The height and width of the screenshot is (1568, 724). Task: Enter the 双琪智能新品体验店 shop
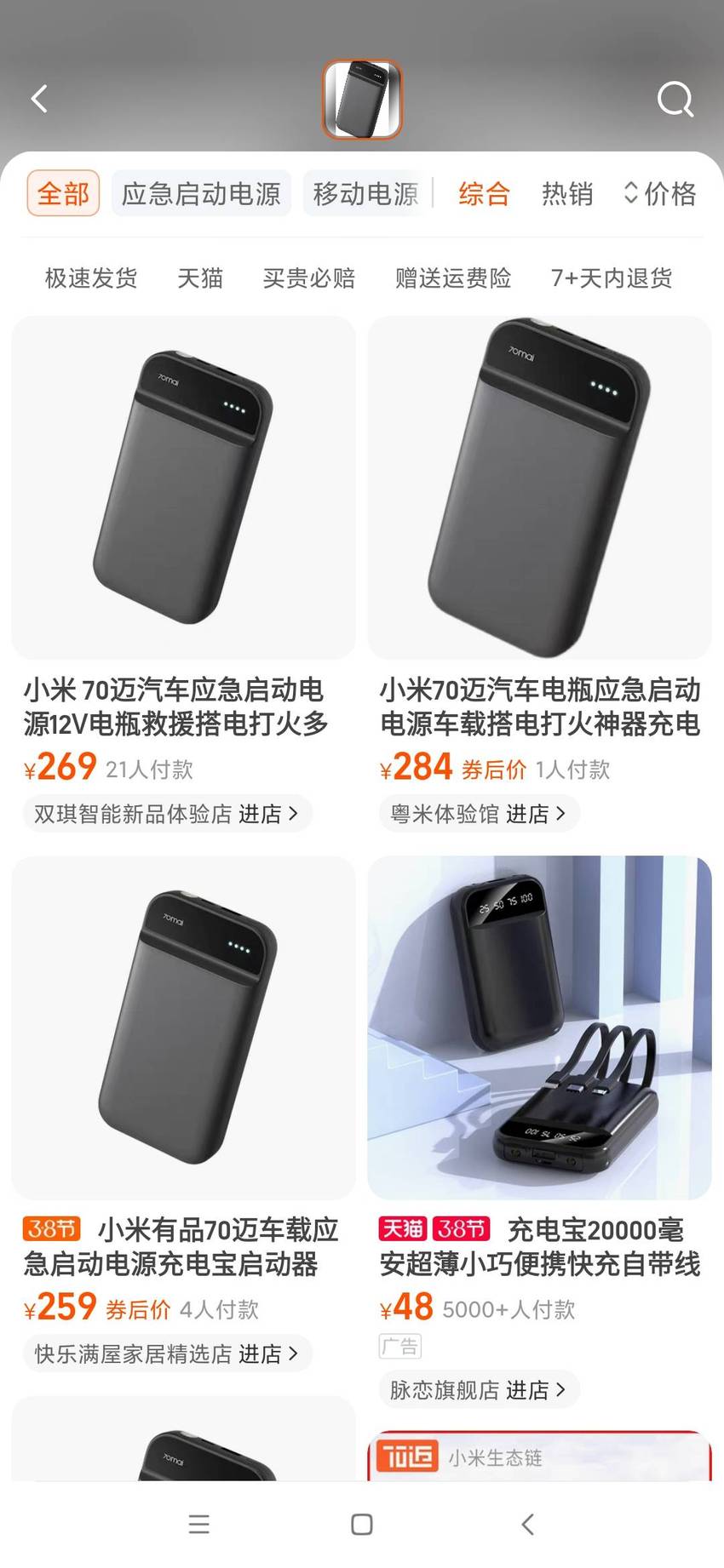coord(167,814)
